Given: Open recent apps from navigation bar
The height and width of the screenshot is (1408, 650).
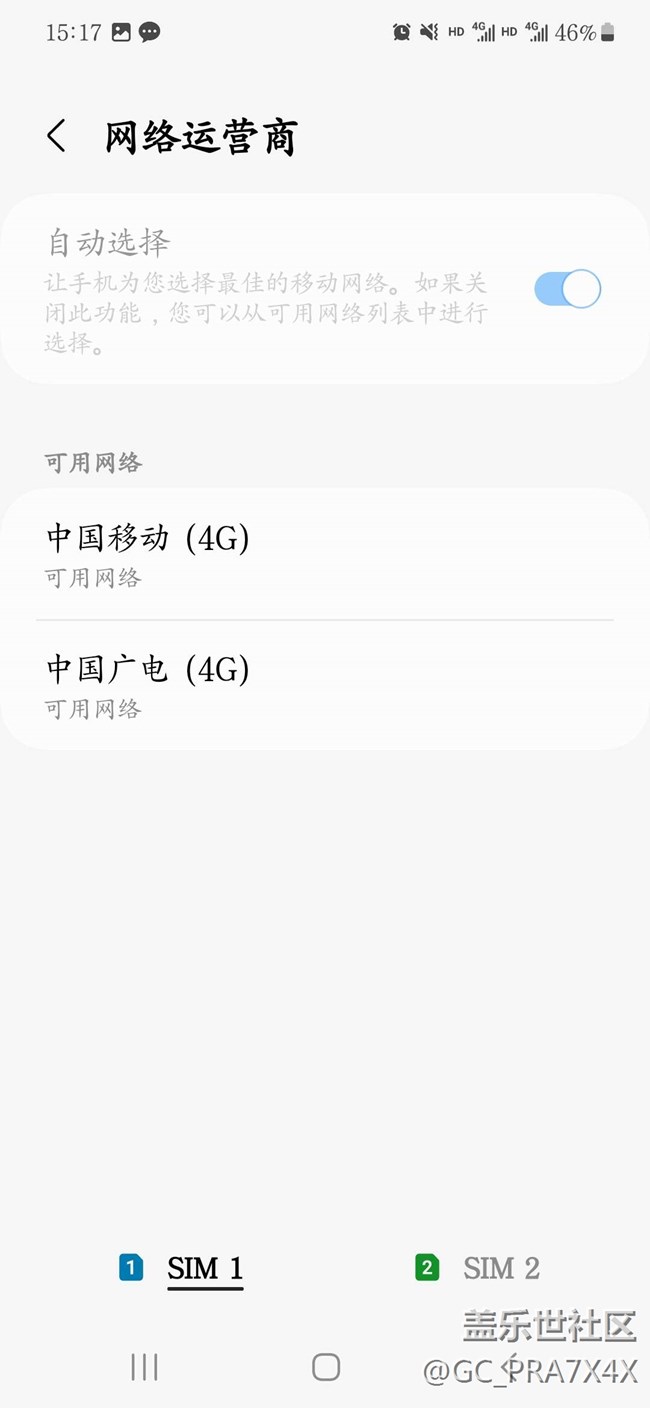Looking at the screenshot, I should (x=145, y=1367).
